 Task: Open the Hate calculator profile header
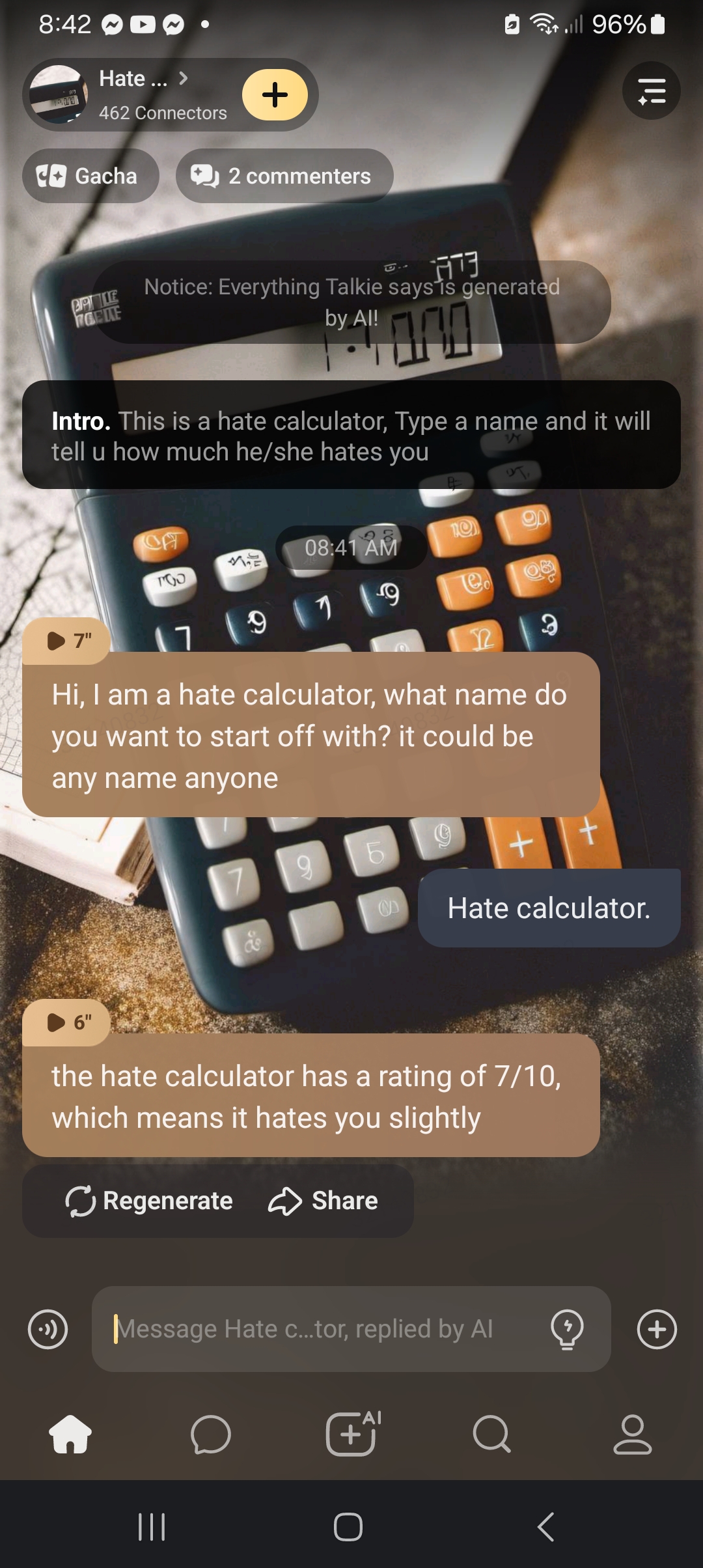(x=133, y=94)
